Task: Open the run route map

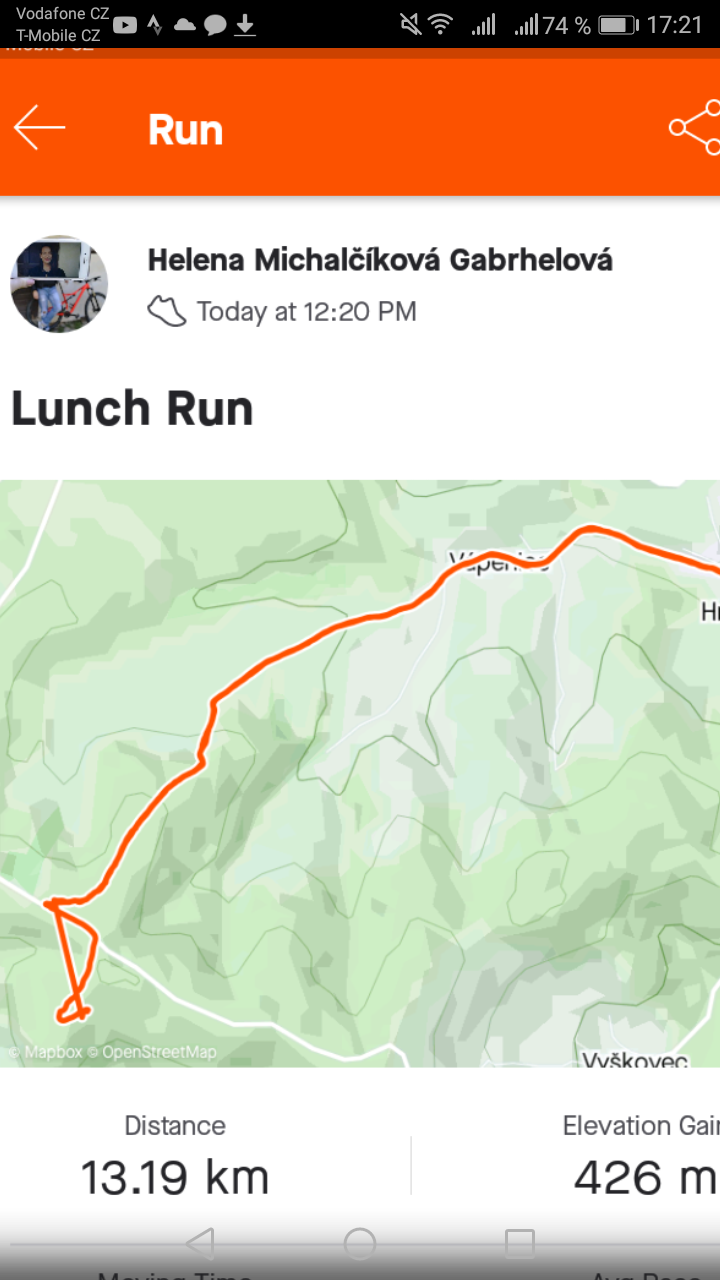Action: 360,773
